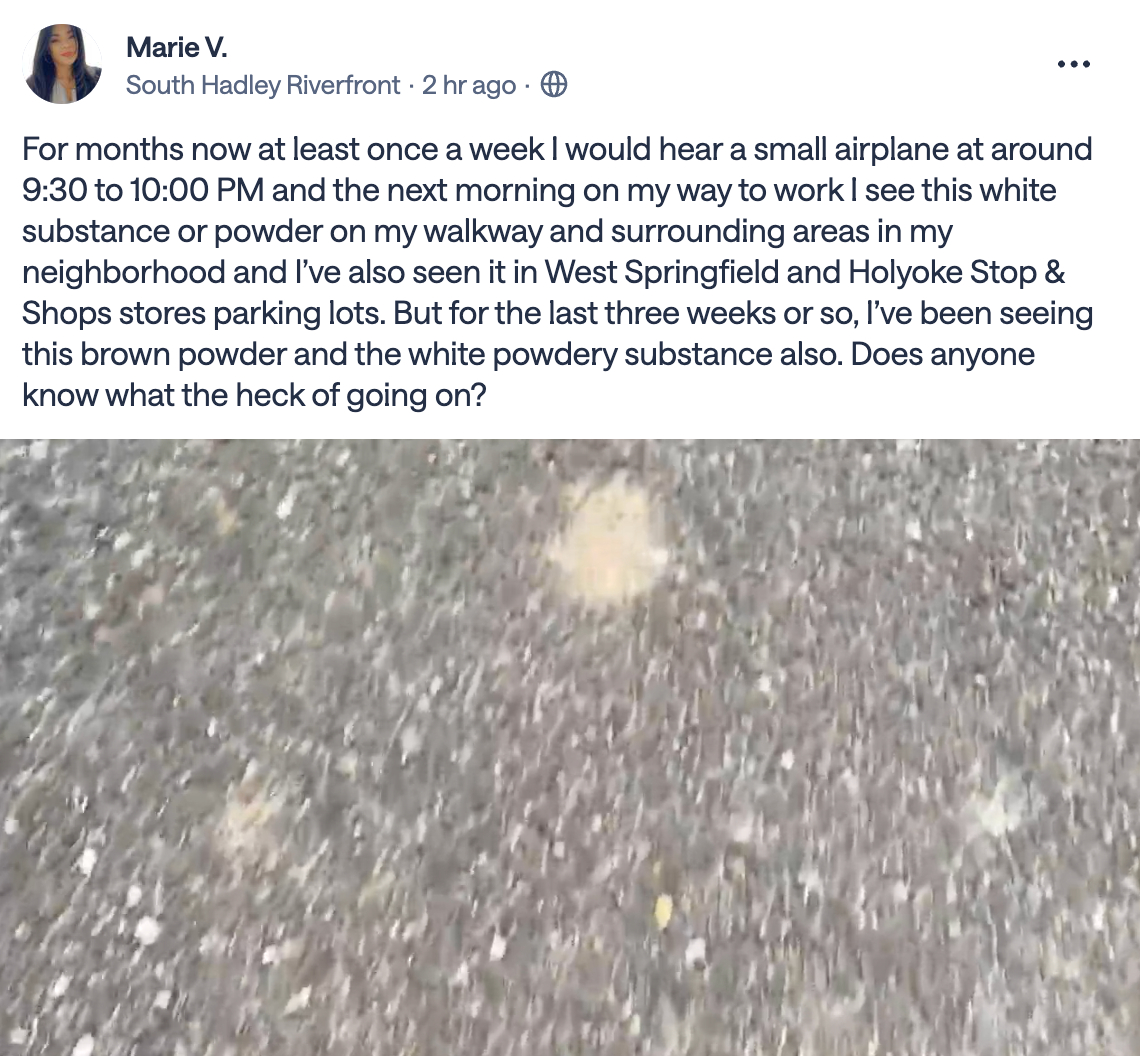The image size is (1140, 1056).
Task: Tap the globe visibility icon
Action: [x=554, y=86]
